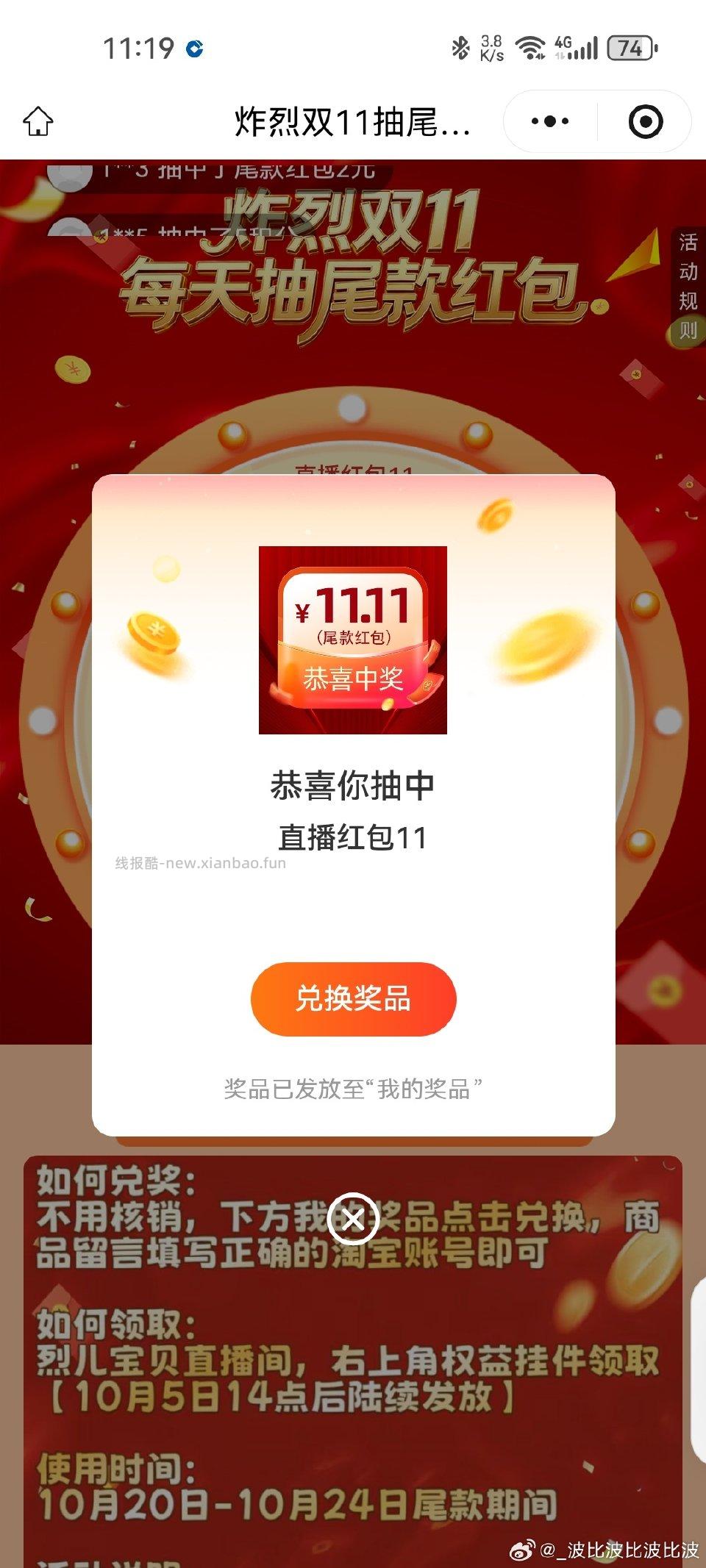Tap the Wi-Fi icon in the status bar
706x1568 pixels.
pos(531,47)
